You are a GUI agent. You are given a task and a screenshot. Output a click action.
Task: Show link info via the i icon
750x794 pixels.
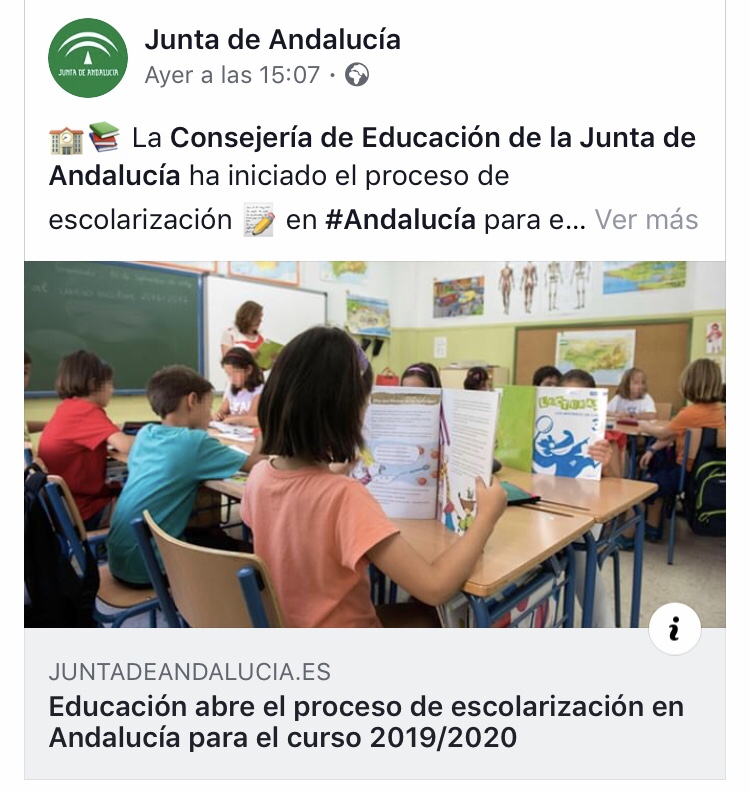(x=674, y=629)
